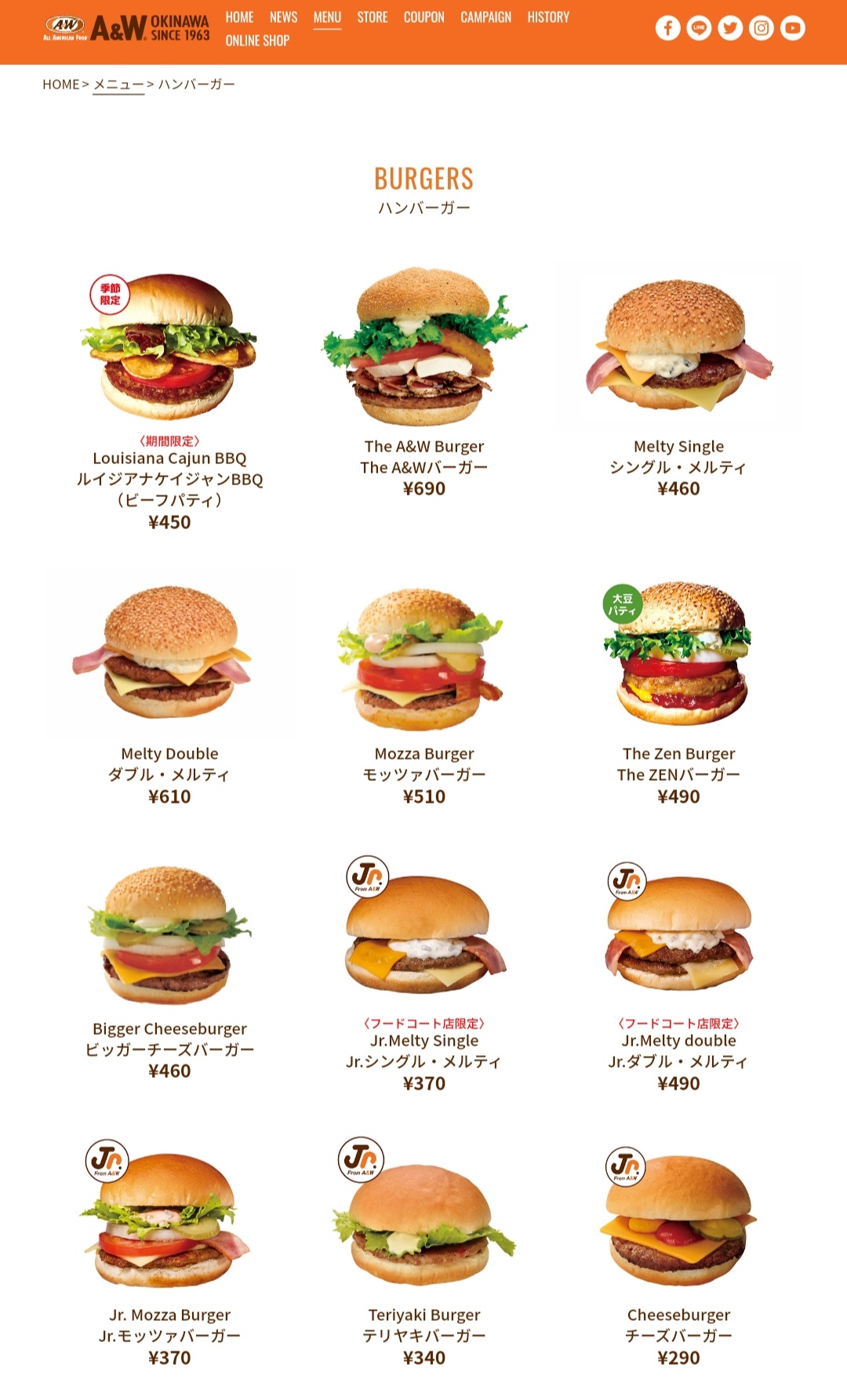View the CAMPAIGN page
The image size is (847, 1400).
coord(485,17)
